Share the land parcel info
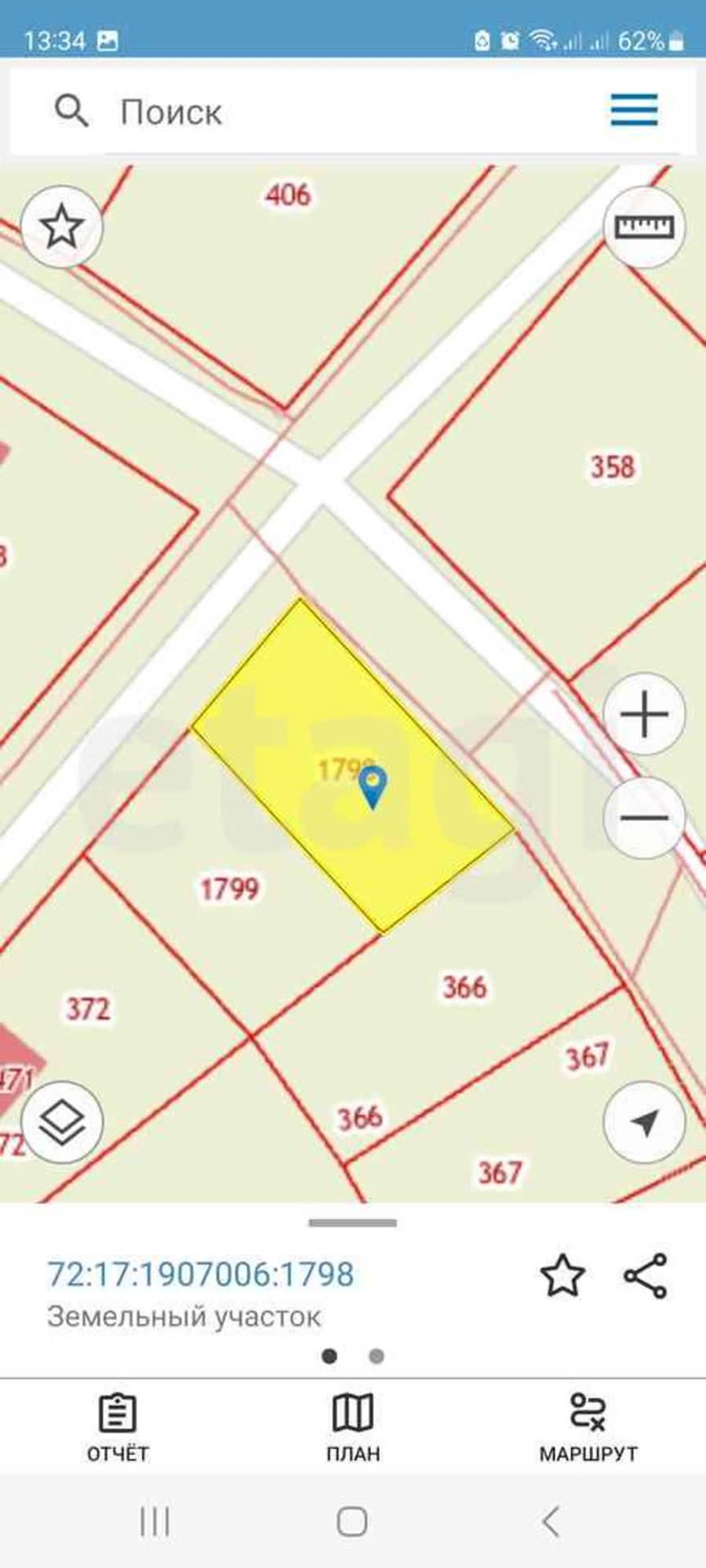The width and height of the screenshot is (706, 1568). coord(646,1276)
